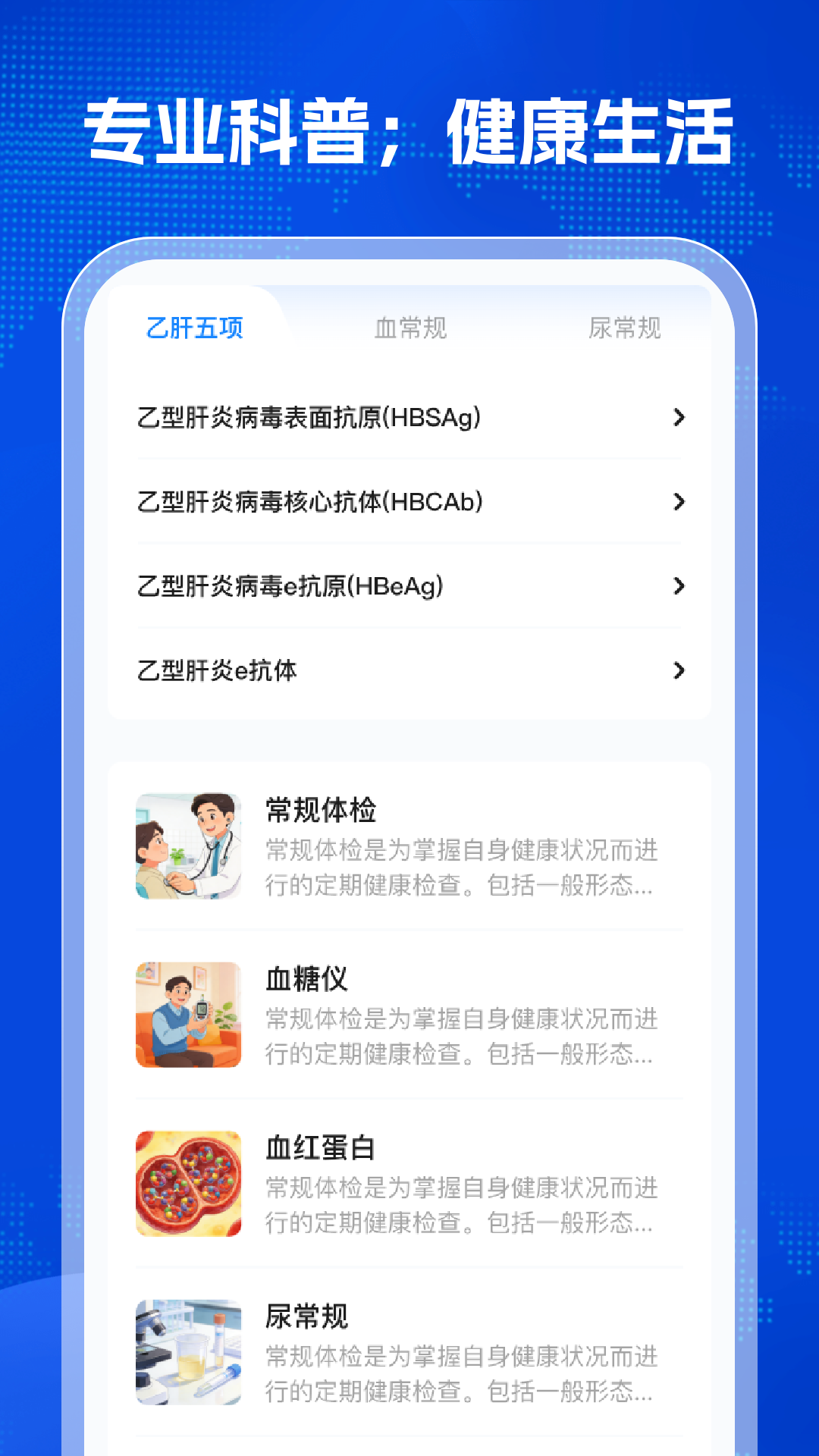Switch to the 尿常规 tab
This screenshot has width=819, height=1456.
(x=628, y=328)
